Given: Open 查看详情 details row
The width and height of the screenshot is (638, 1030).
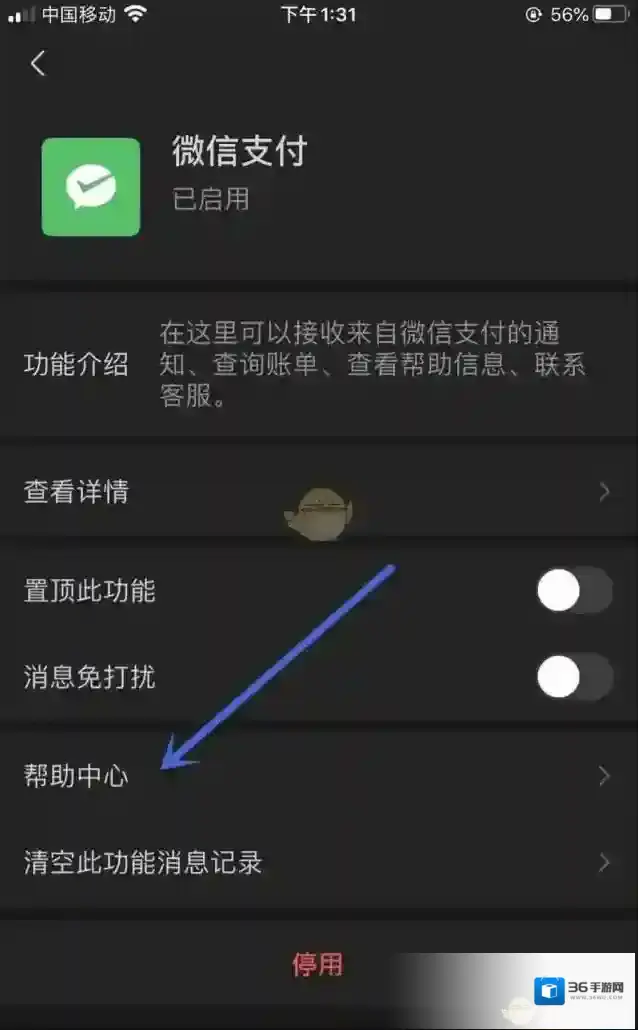Looking at the screenshot, I should (x=318, y=492).
